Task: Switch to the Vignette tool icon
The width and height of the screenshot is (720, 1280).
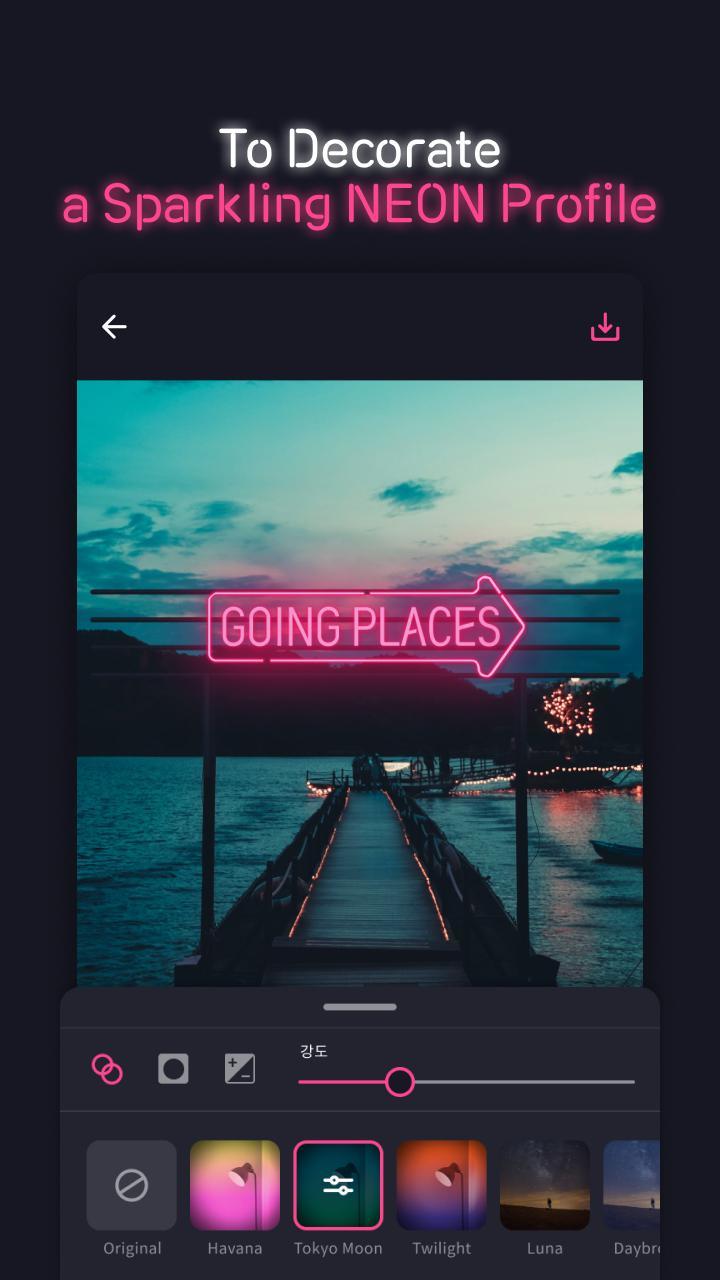Action: (x=172, y=1068)
